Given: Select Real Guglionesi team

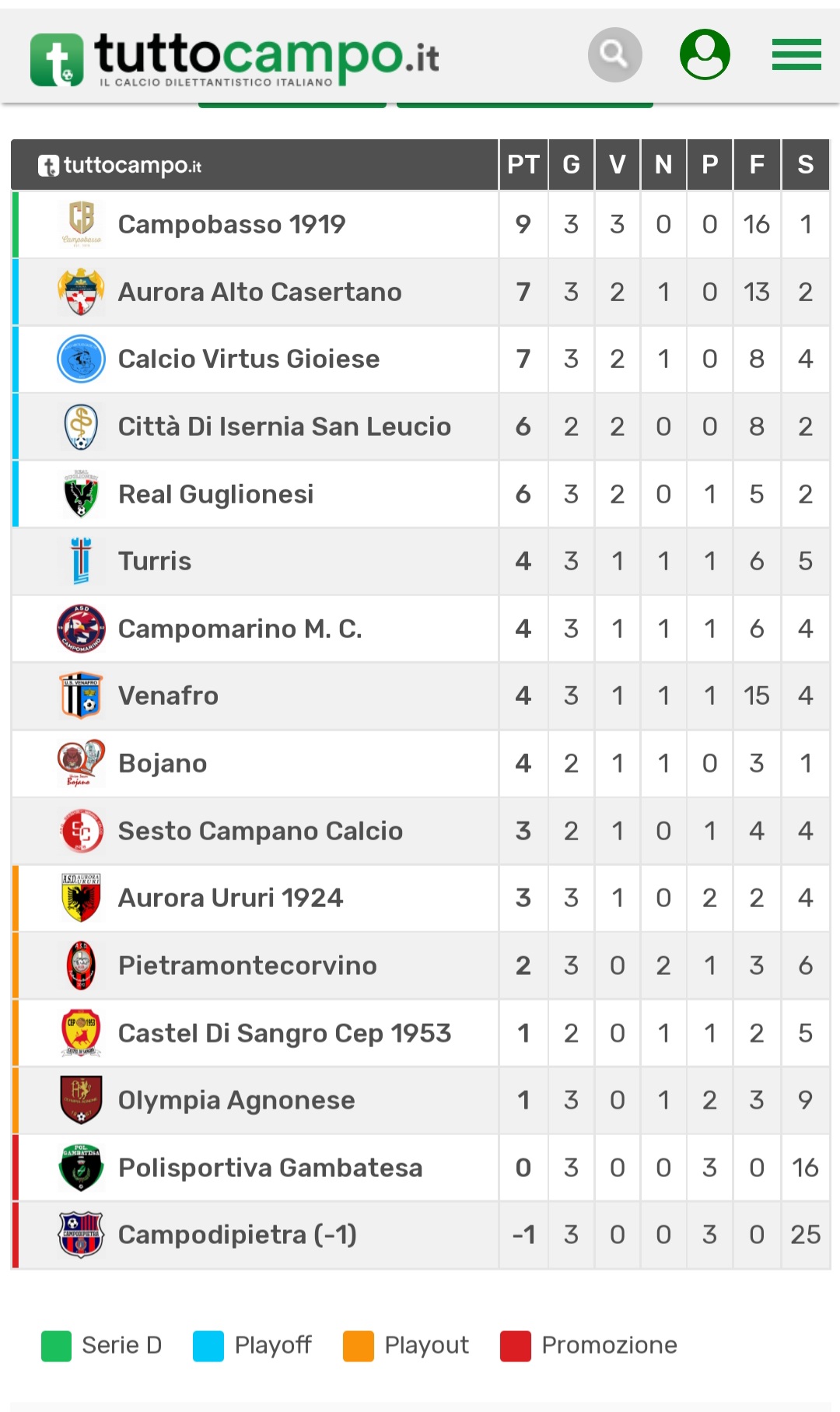Looking at the screenshot, I should coord(215,494).
